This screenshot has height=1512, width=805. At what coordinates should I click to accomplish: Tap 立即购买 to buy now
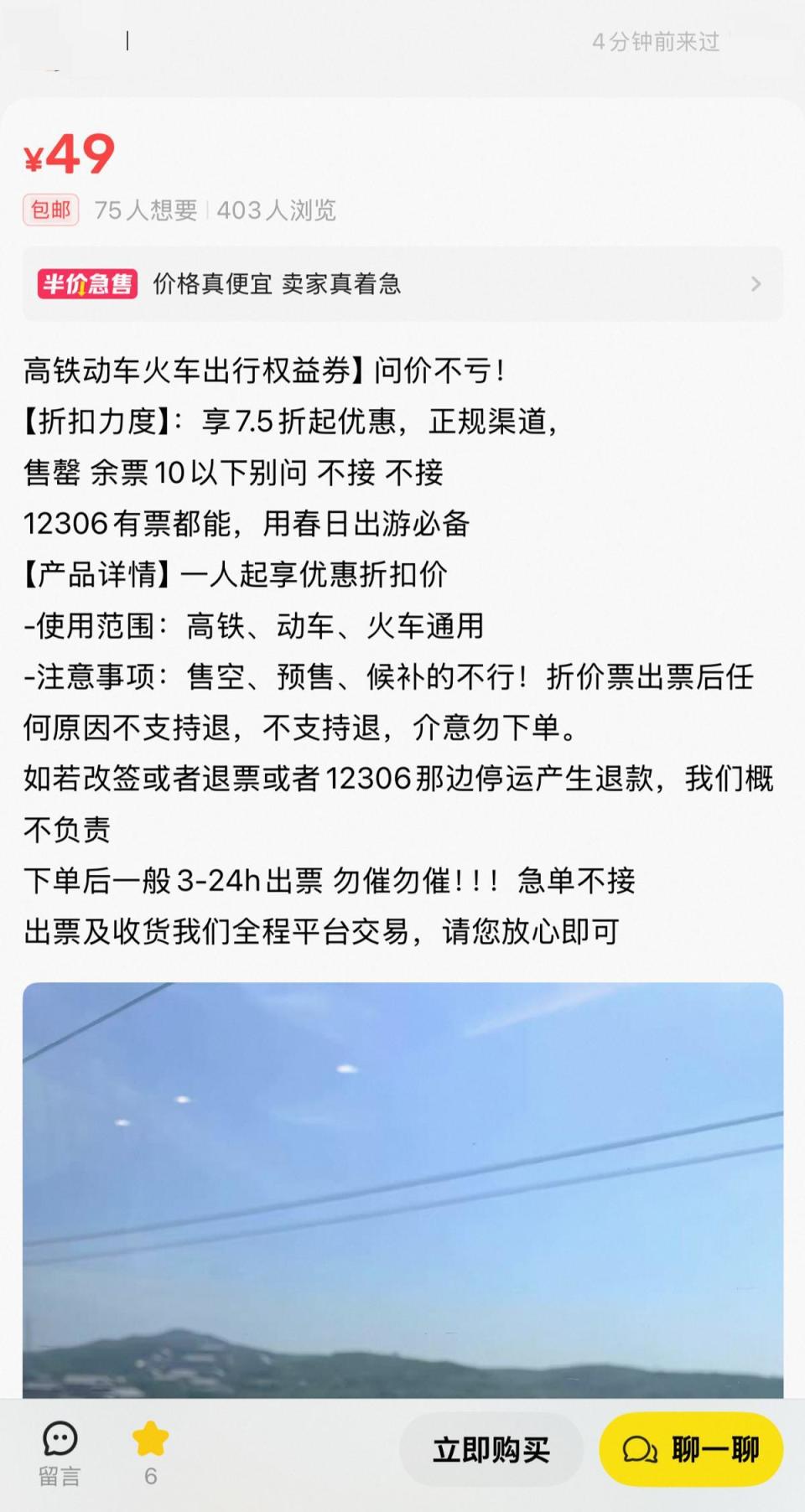(491, 1449)
